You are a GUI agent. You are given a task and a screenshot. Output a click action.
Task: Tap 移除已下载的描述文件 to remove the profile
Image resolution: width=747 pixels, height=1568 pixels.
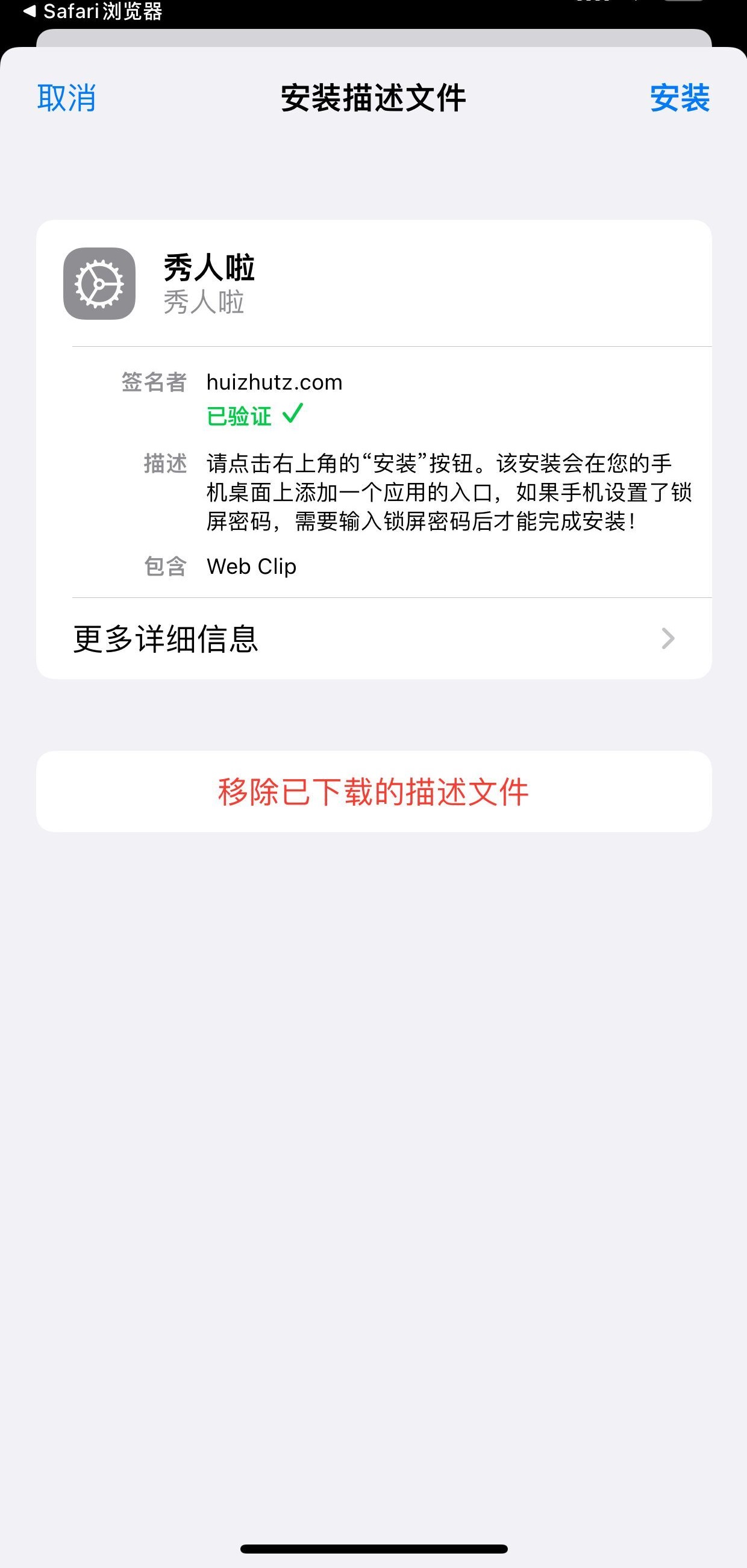pos(373,792)
